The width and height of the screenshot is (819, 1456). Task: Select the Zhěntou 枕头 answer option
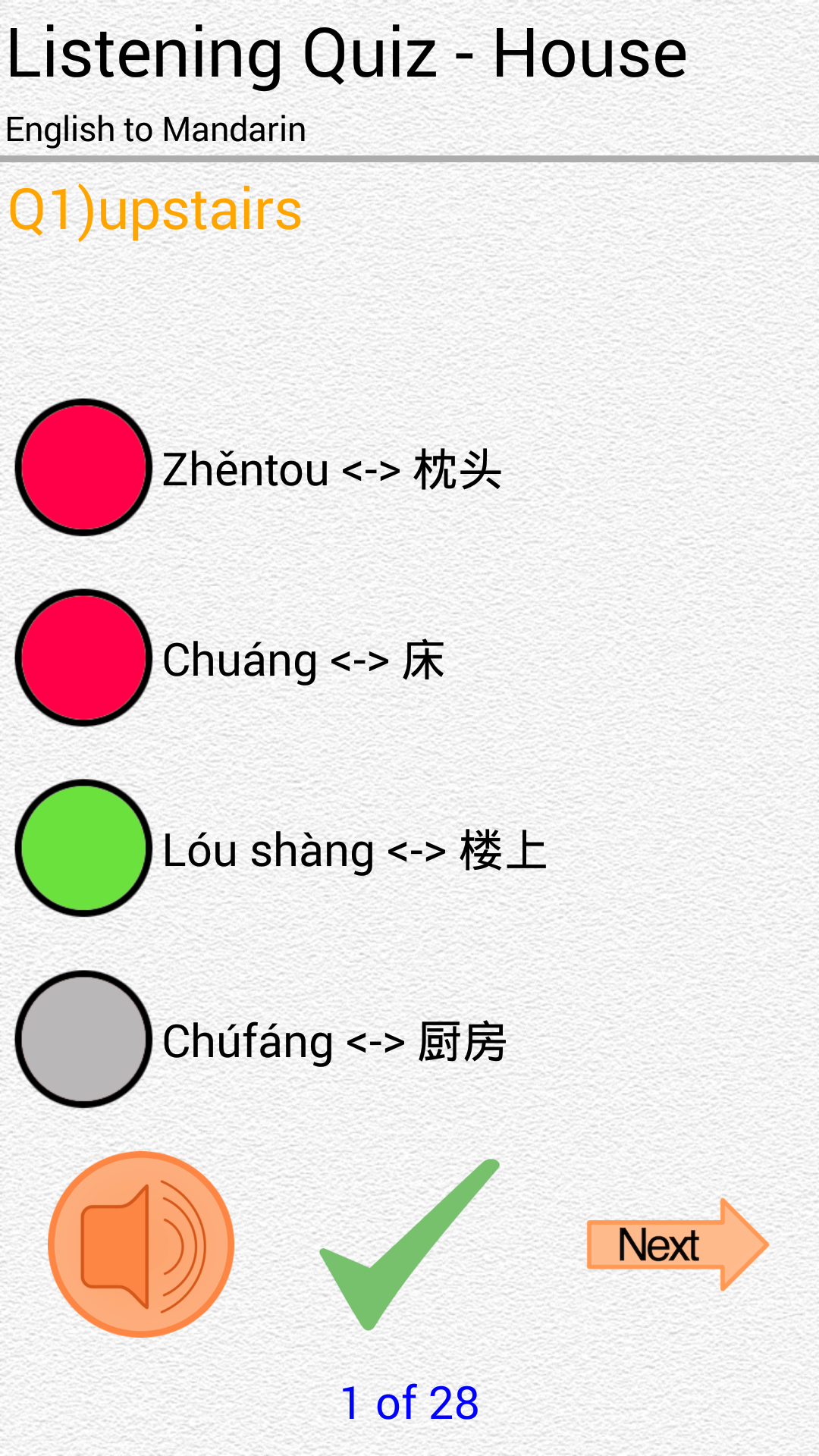point(84,468)
